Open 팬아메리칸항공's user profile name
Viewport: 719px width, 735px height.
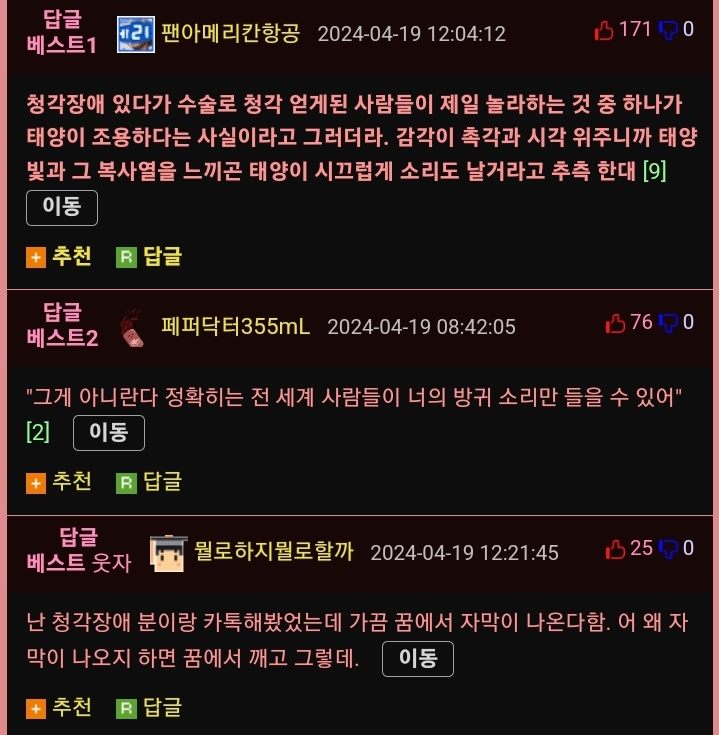click(x=230, y=33)
